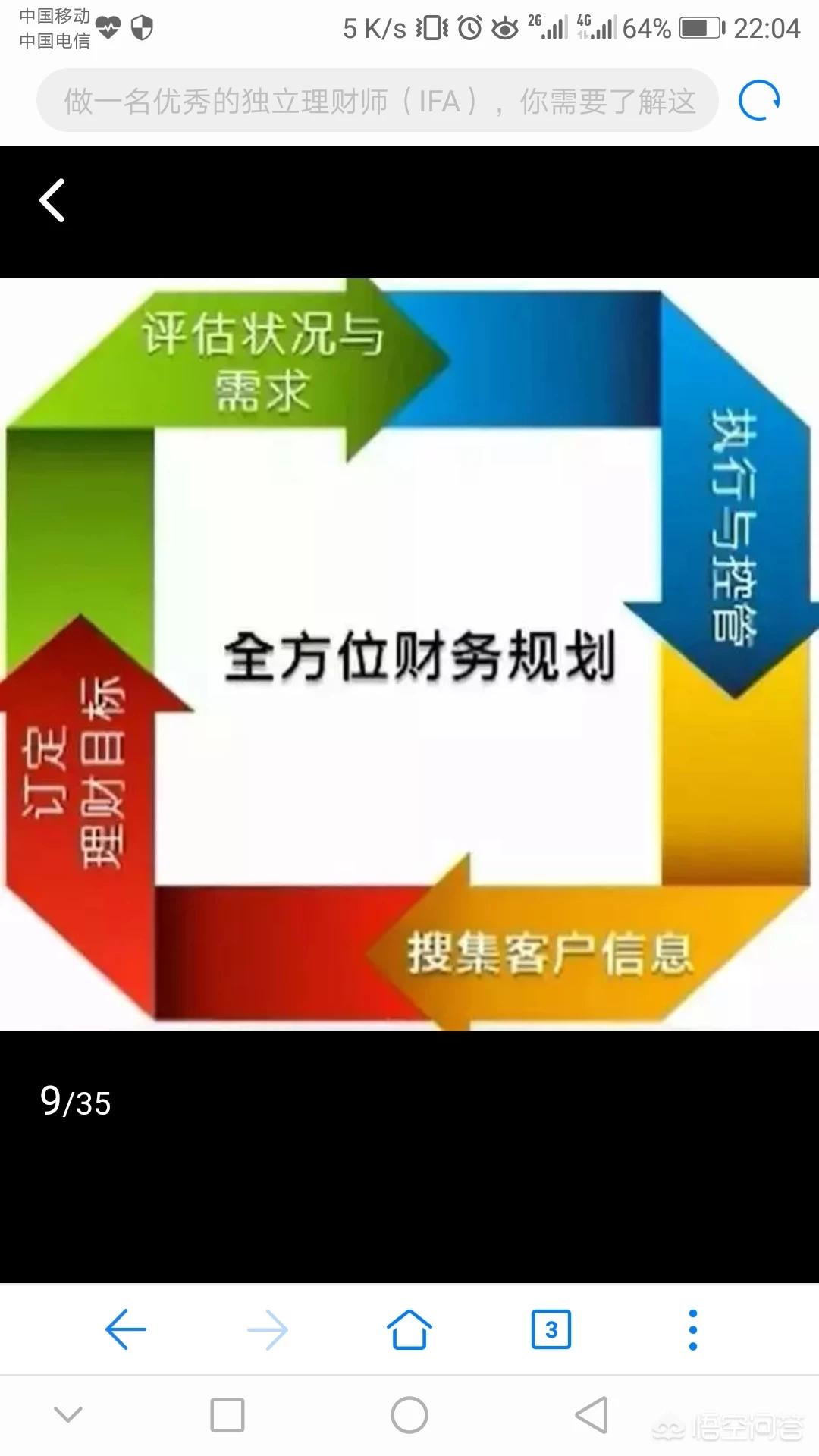Open the browser's three-dot menu
The height and width of the screenshot is (1456, 819).
(692, 1329)
